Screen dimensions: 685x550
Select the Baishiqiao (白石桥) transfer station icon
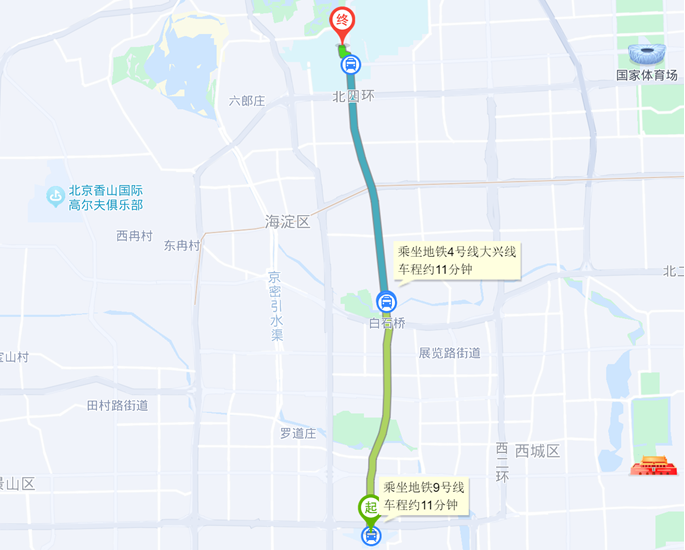[x=386, y=301]
